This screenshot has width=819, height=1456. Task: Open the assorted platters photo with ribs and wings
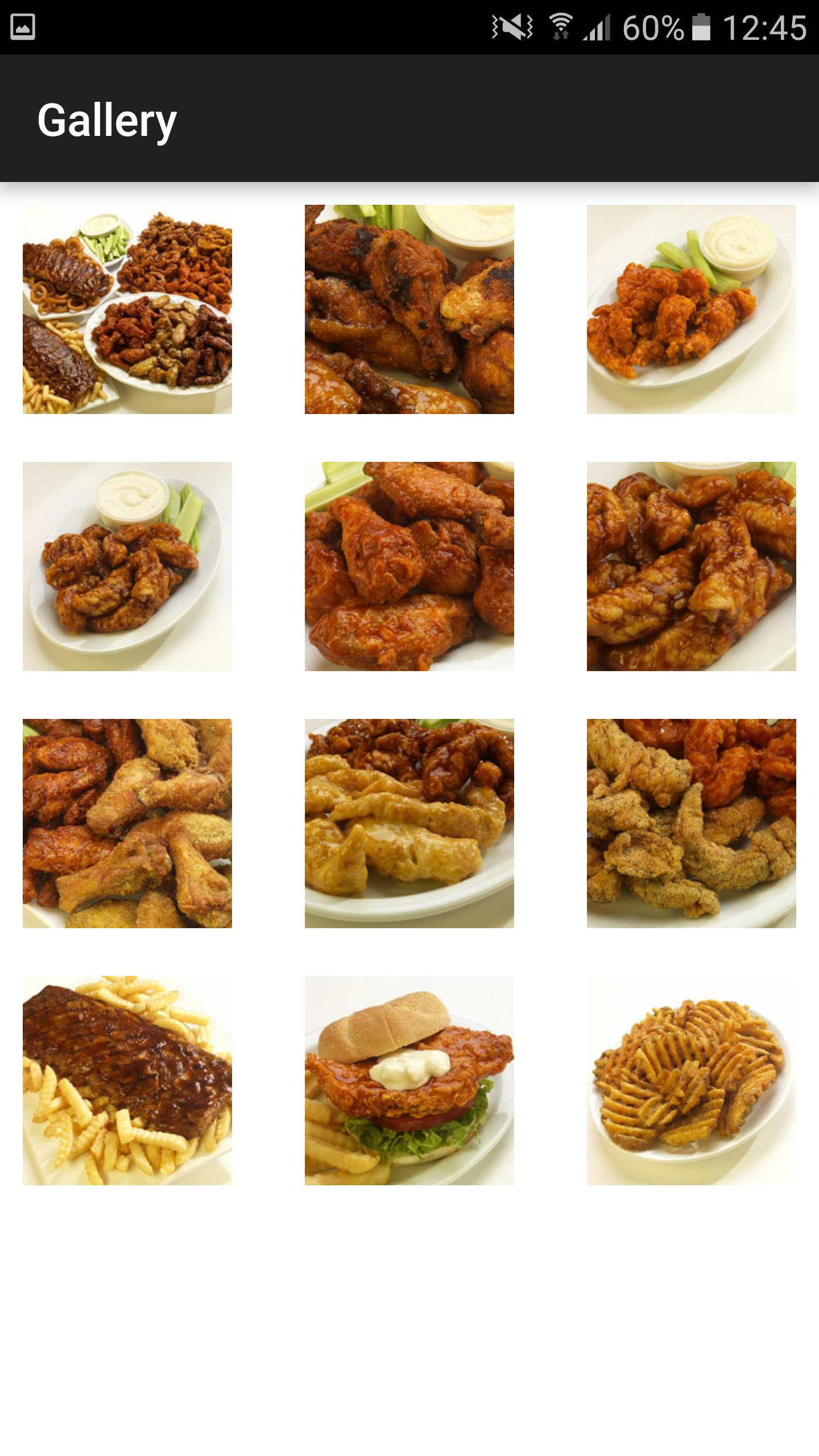[x=127, y=309]
